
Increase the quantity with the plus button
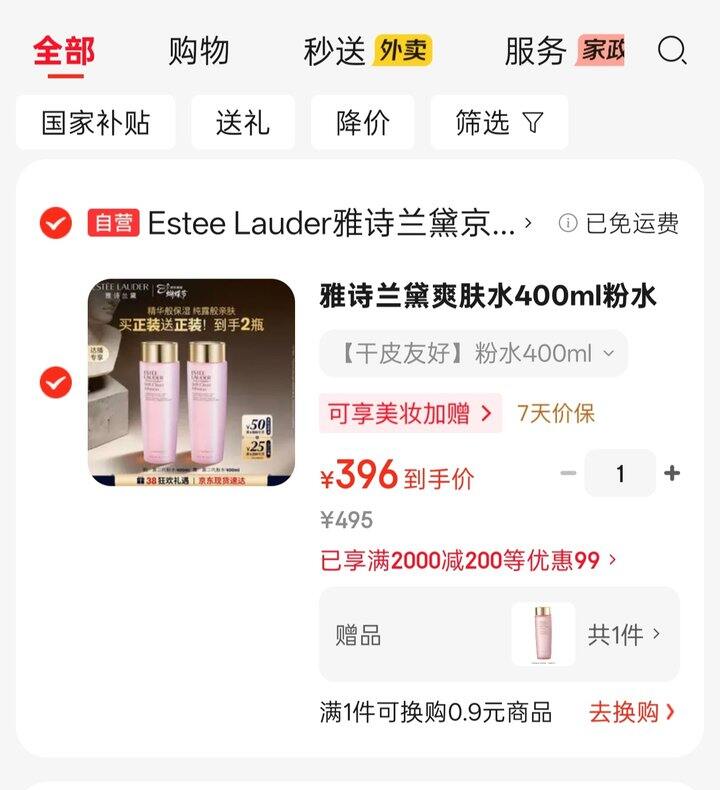coord(672,473)
